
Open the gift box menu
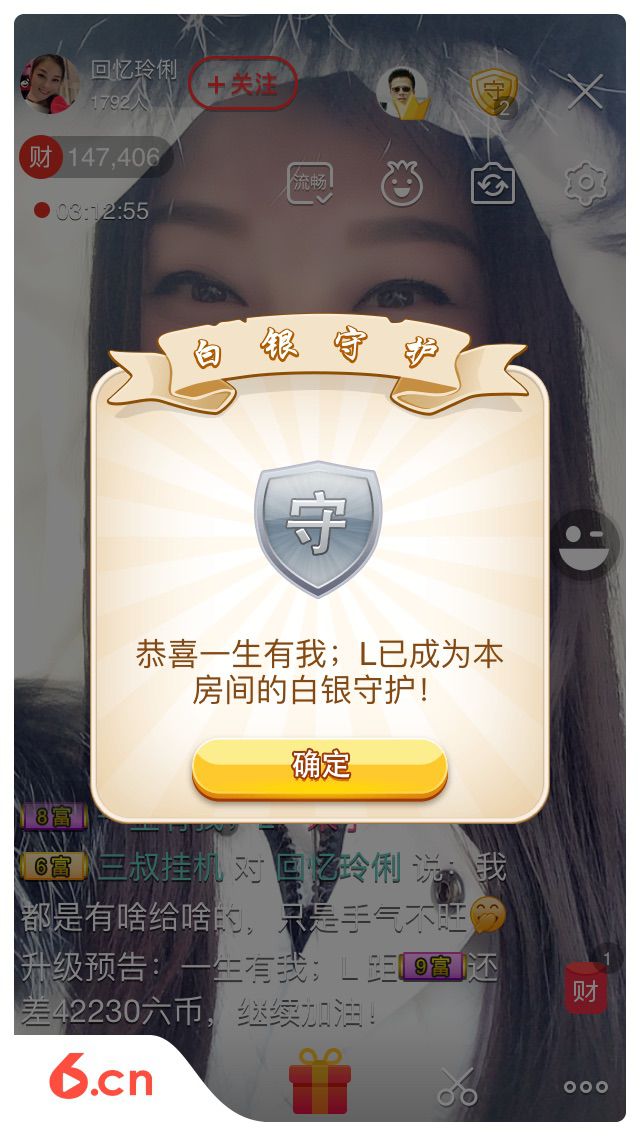tap(320, 1082)
